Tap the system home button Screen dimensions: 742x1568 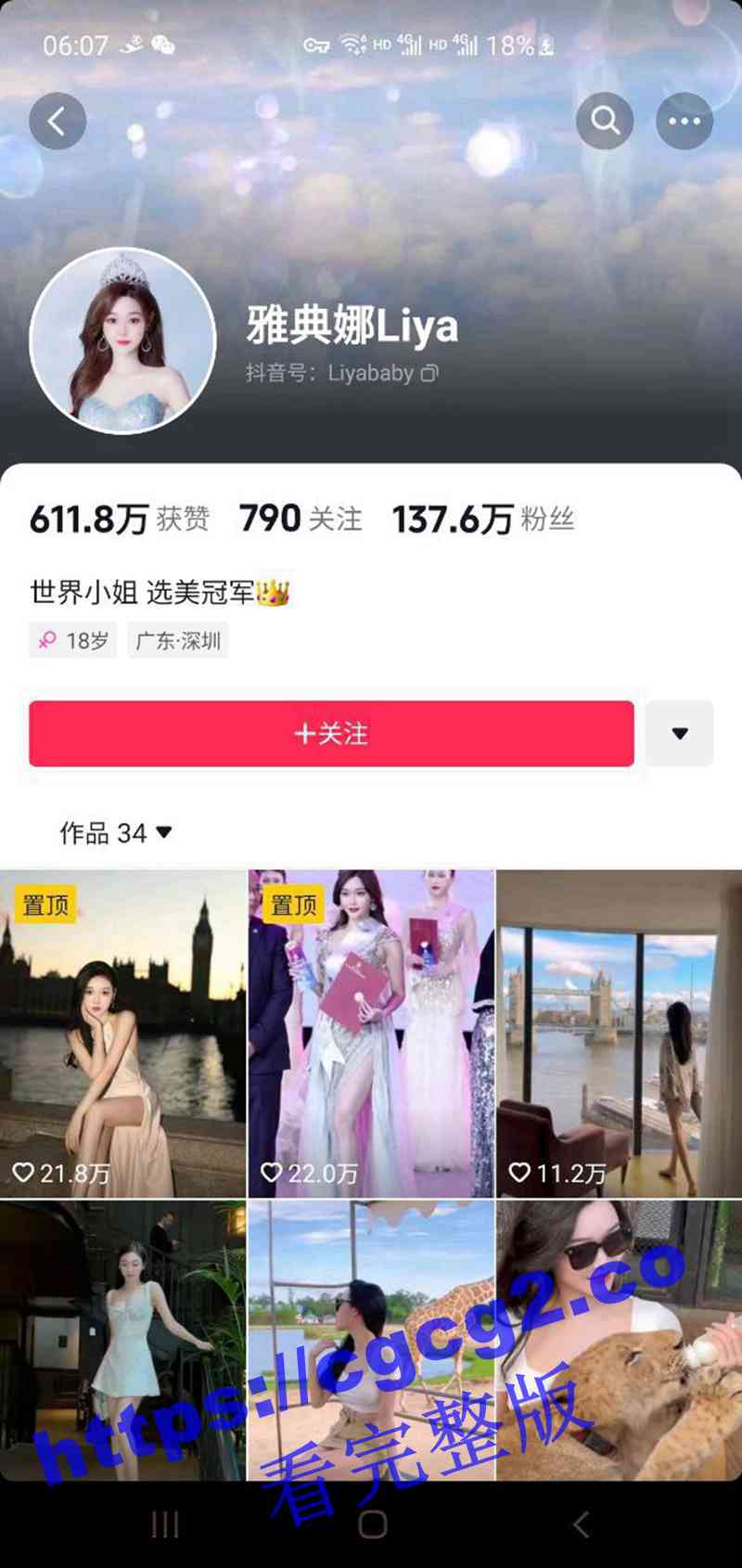(372, 1523)
